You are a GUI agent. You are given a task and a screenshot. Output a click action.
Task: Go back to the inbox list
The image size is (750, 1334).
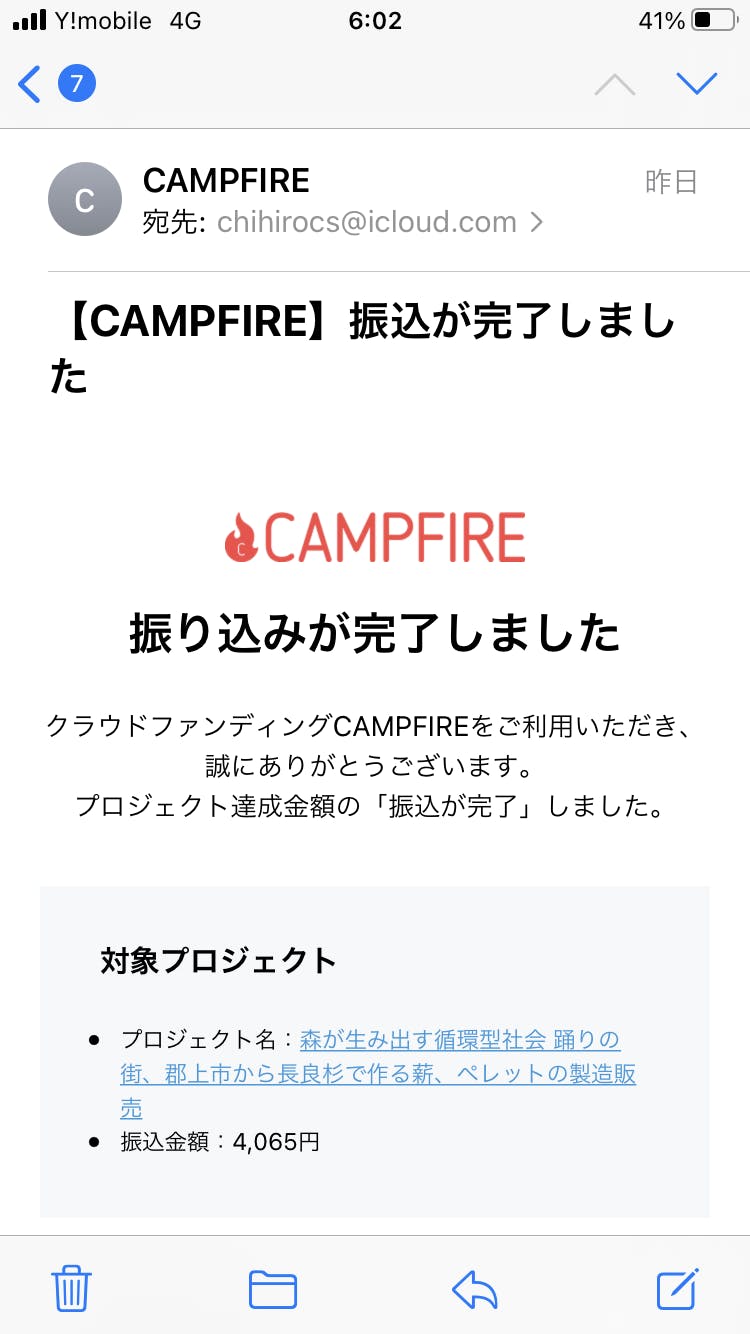pos(32,84)
